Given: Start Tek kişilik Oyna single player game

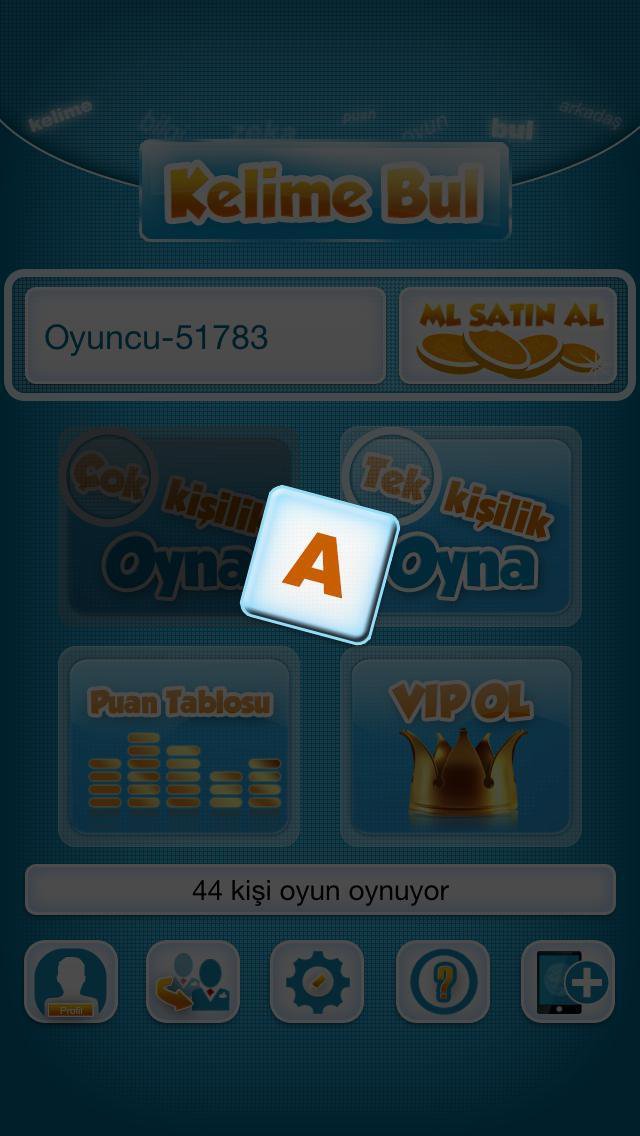Looking at the screenshot, I should [461, 527].
